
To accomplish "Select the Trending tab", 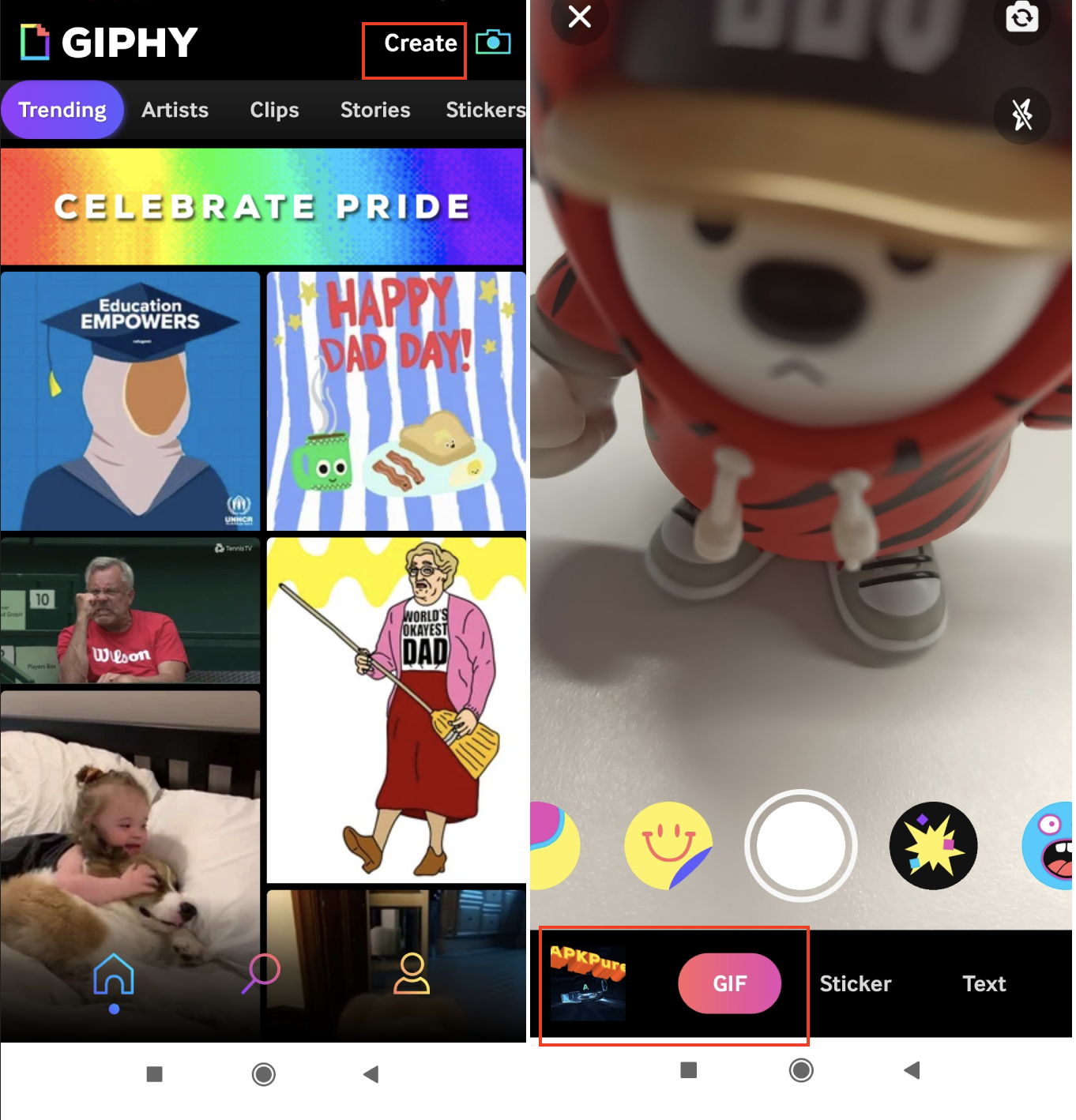I will click(x=62, y=110).
